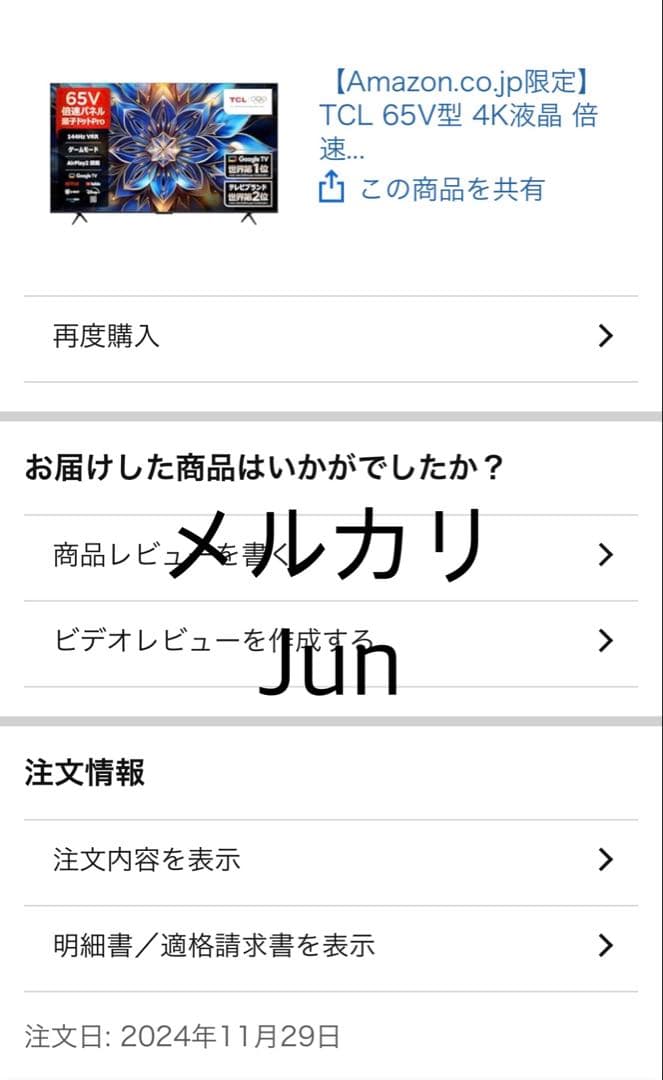The width and height of the screenshot is (663, 1080).
Task: Open the TCL 65V型 4K液晶 product title link
Action: point(458,114)
